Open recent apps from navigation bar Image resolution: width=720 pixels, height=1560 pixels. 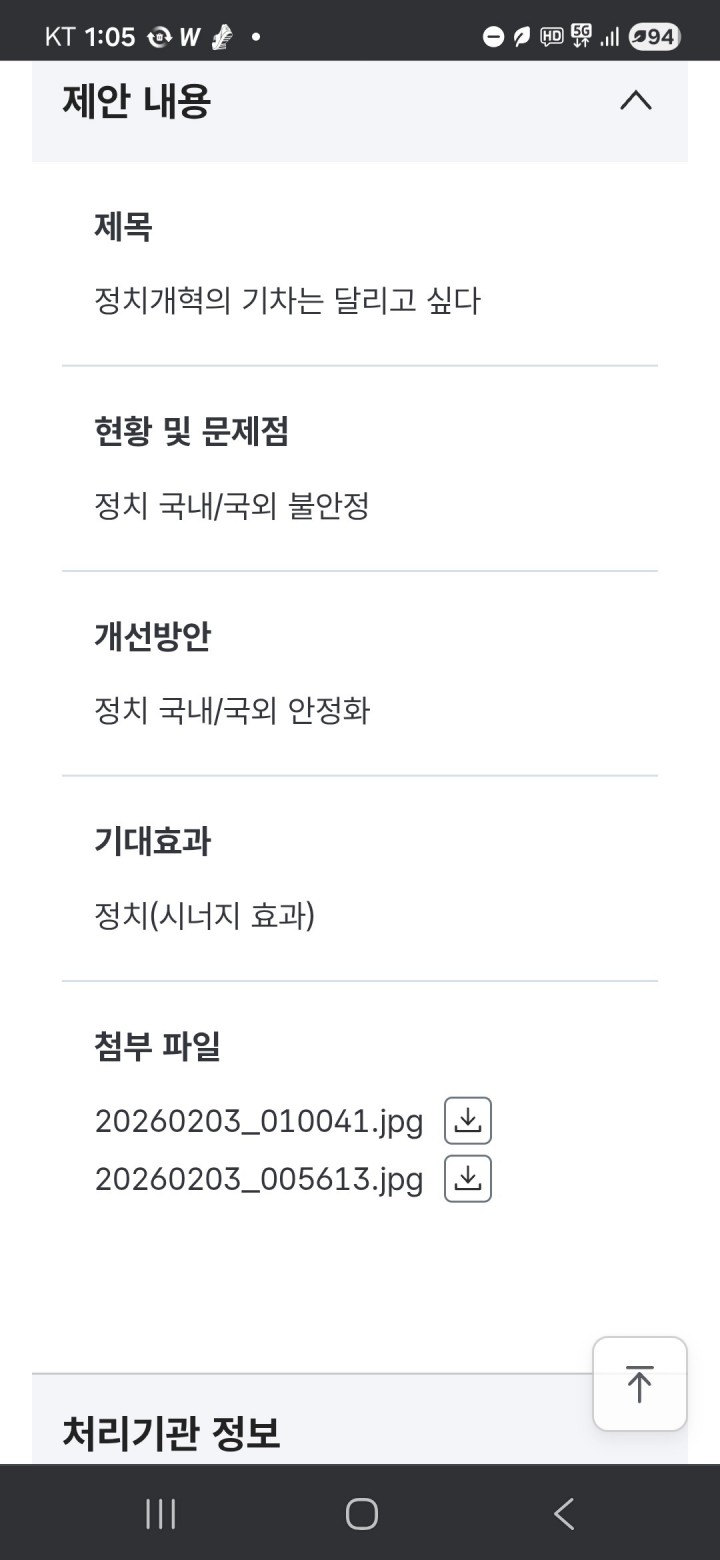click(x=160, y=1514)
